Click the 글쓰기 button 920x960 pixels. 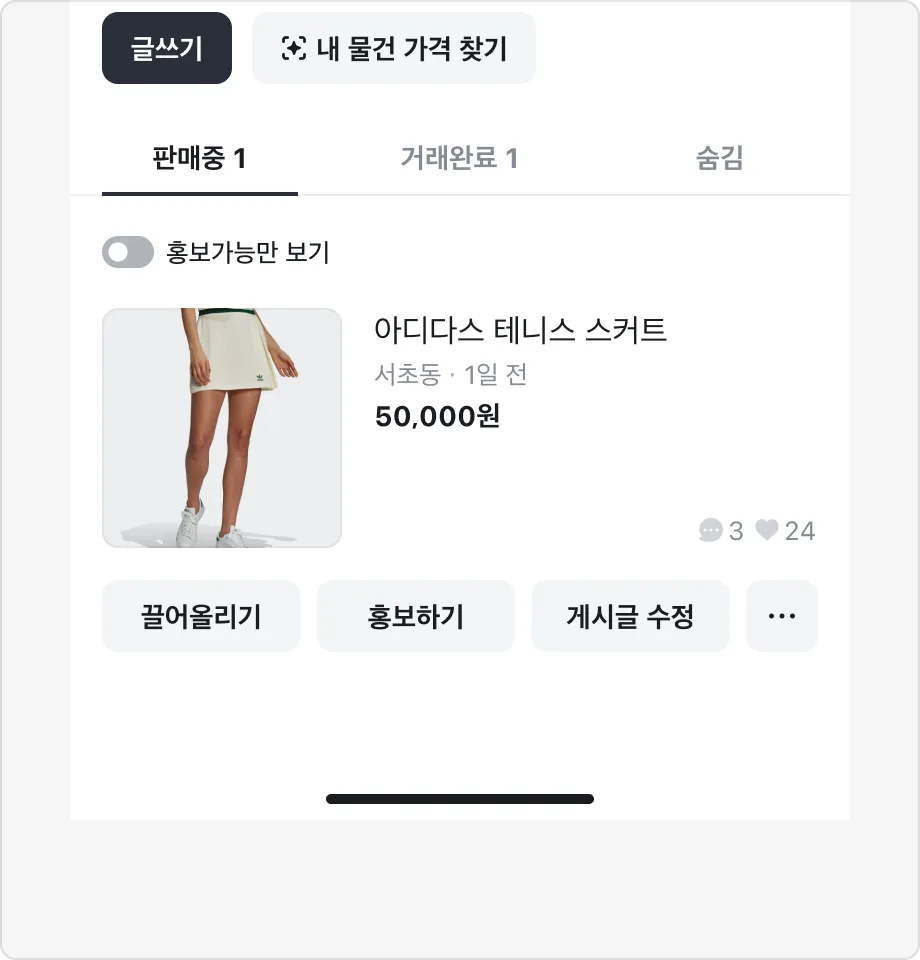166,47
